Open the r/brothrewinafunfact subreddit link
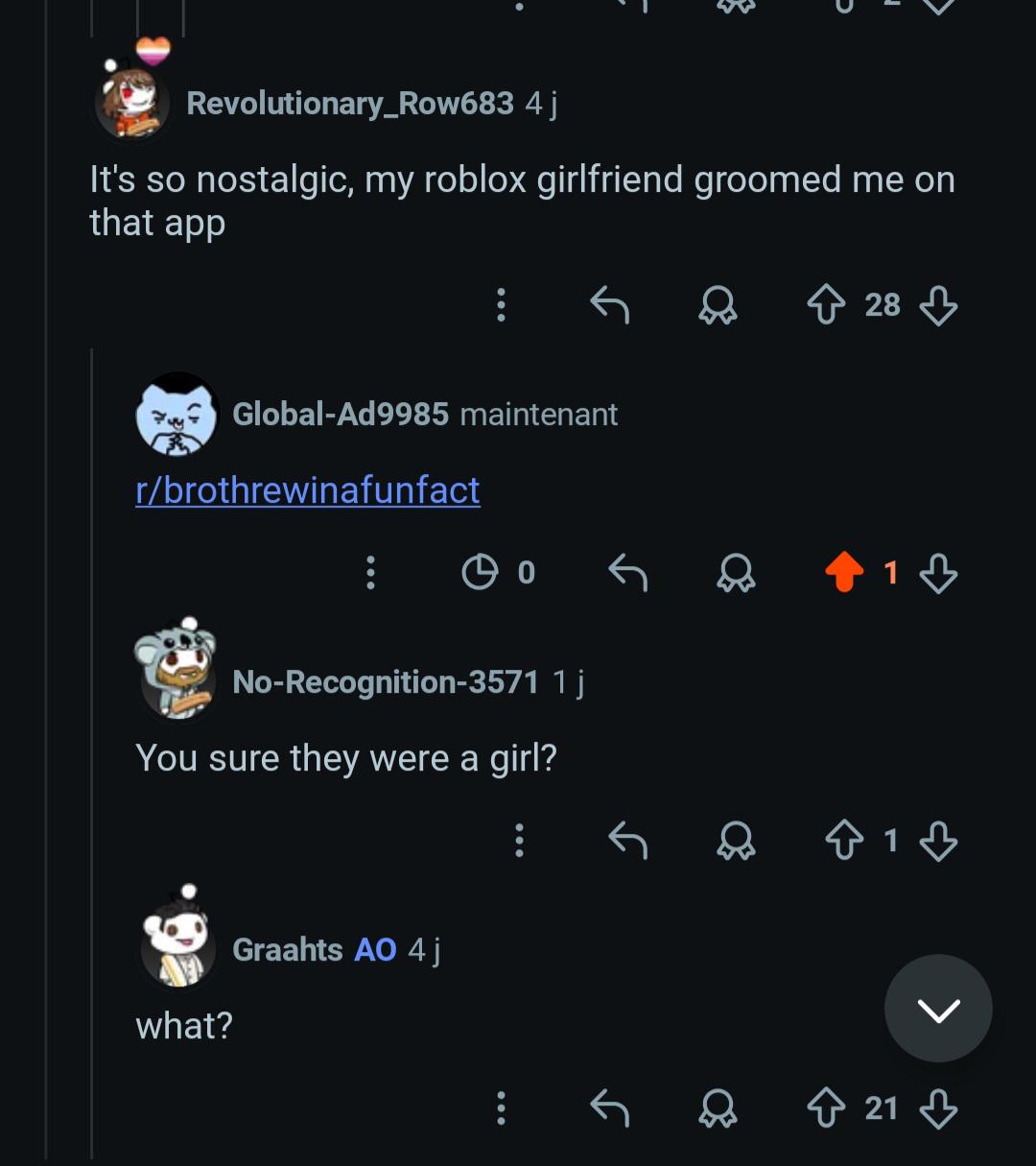Screen dimensions: 1036x1166 (x=308, y=490)
